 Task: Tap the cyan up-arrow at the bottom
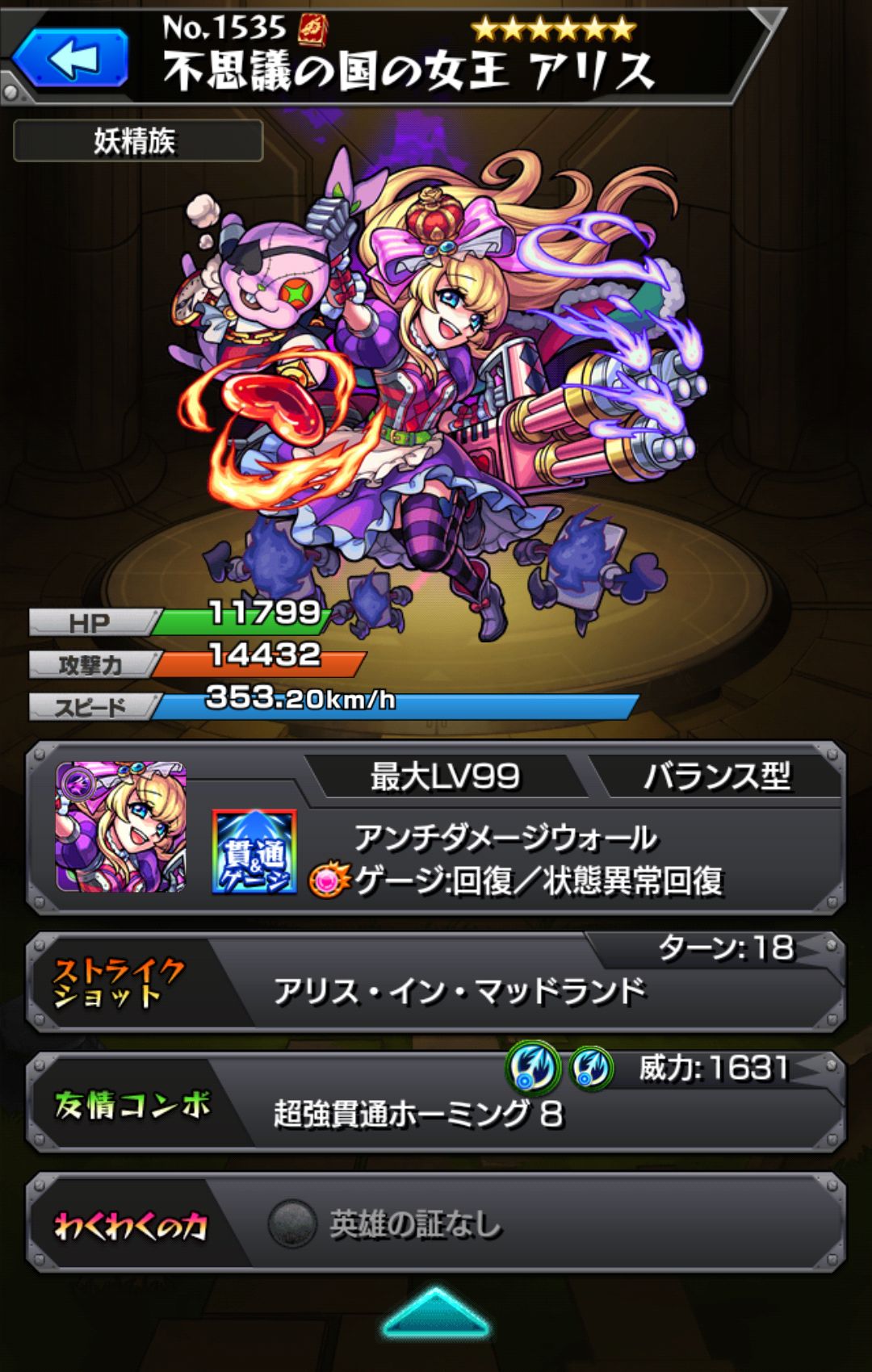coord(436,1313)
